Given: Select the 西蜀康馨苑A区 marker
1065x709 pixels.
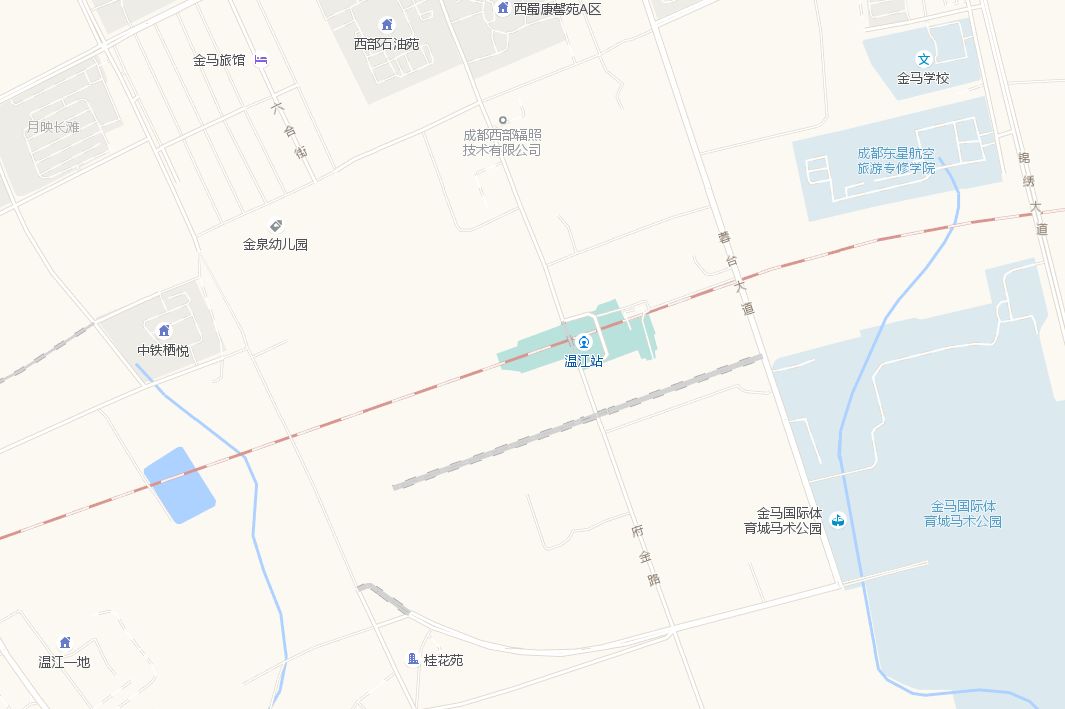Looking at the screenshot, I should pos(503,8).
